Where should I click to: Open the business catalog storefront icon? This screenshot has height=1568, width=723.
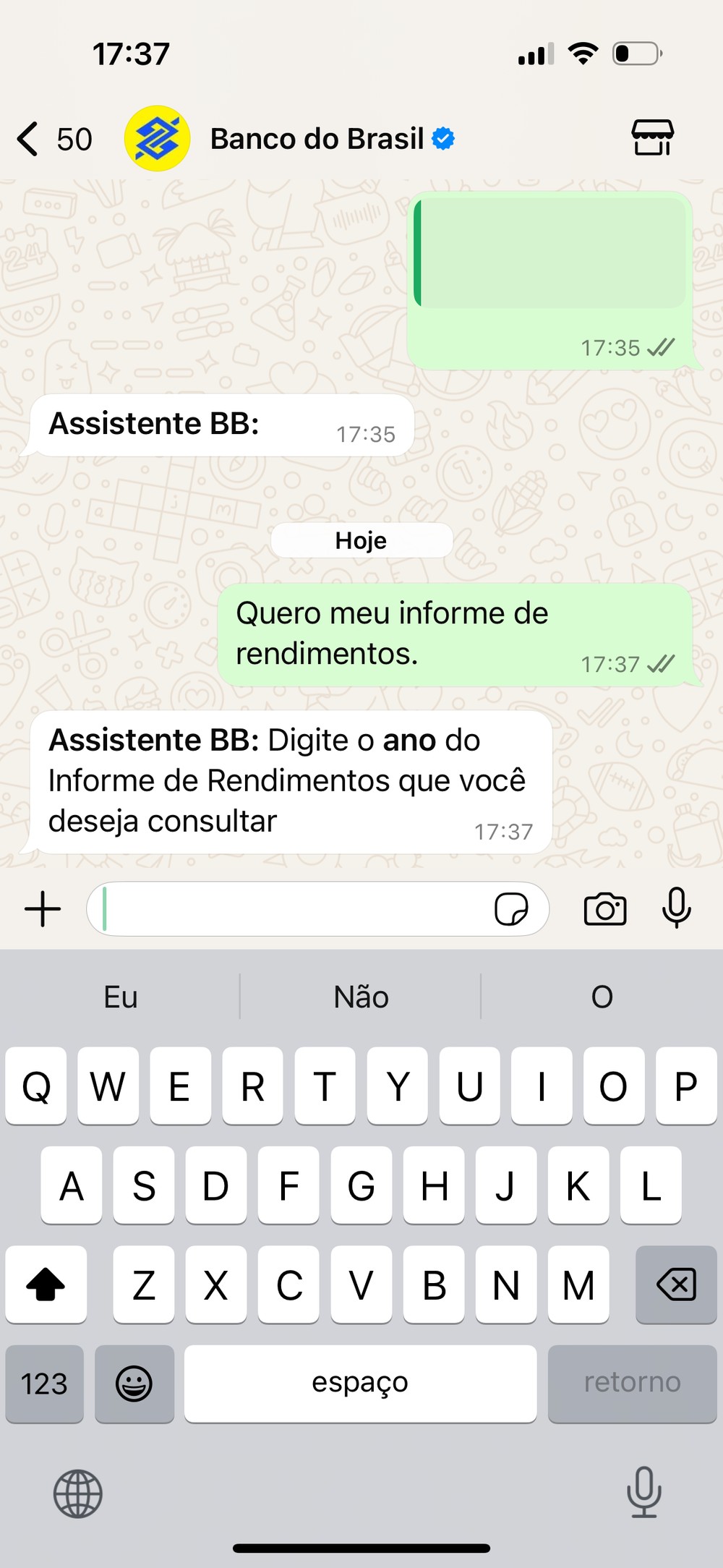click(x=652, y=137)
